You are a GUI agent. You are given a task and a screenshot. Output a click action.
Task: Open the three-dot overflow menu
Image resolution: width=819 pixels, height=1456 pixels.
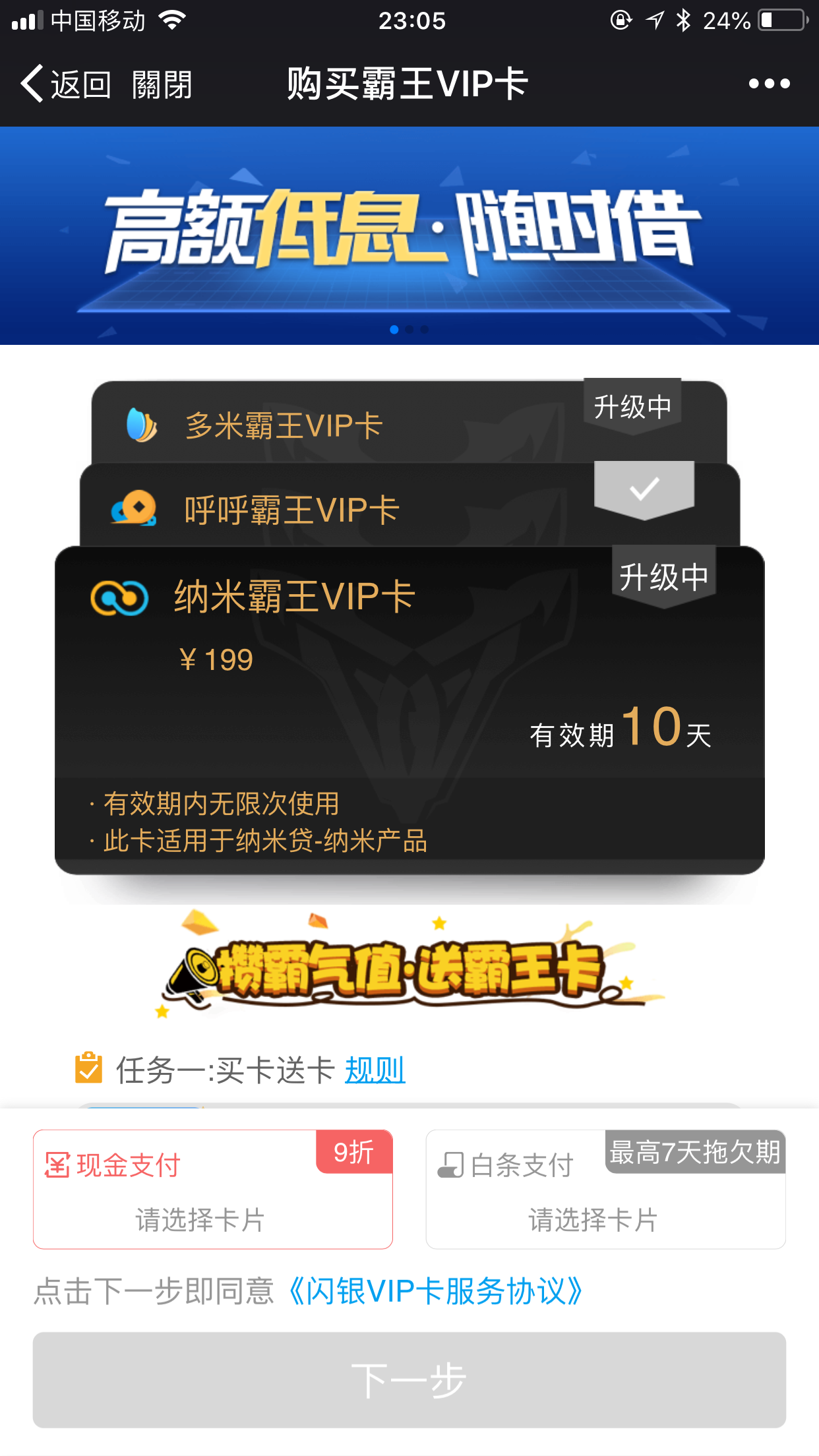(x=769, y=84)
